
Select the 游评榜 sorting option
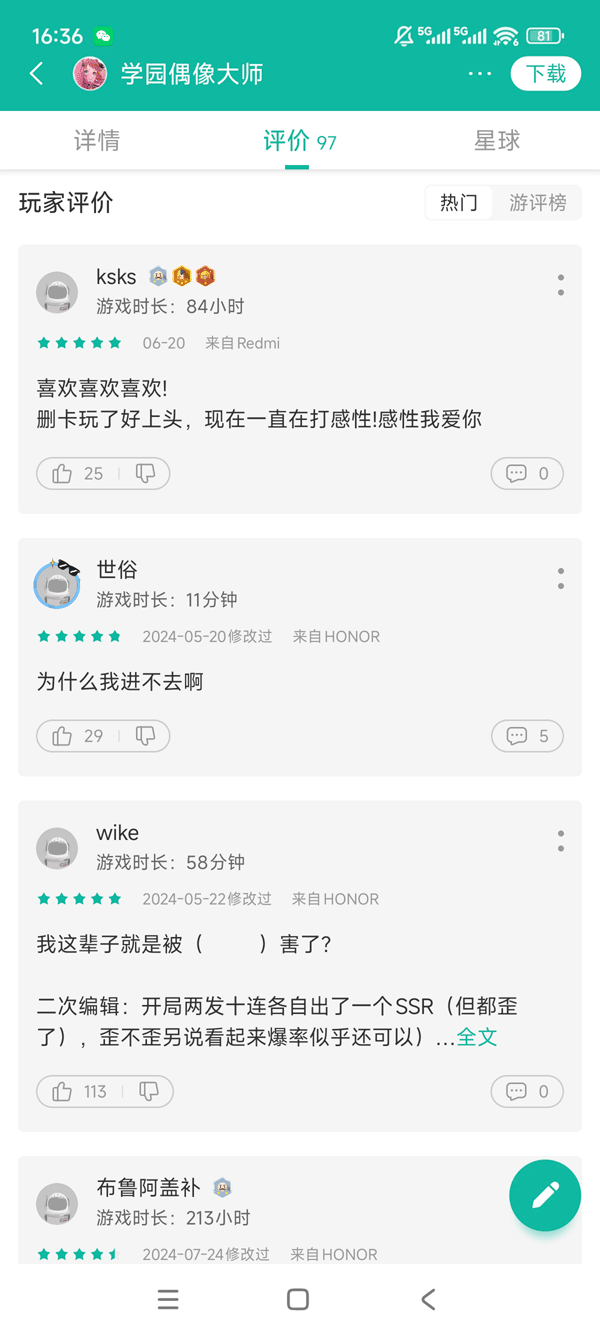pyautogui.click(x=537, y=203)
